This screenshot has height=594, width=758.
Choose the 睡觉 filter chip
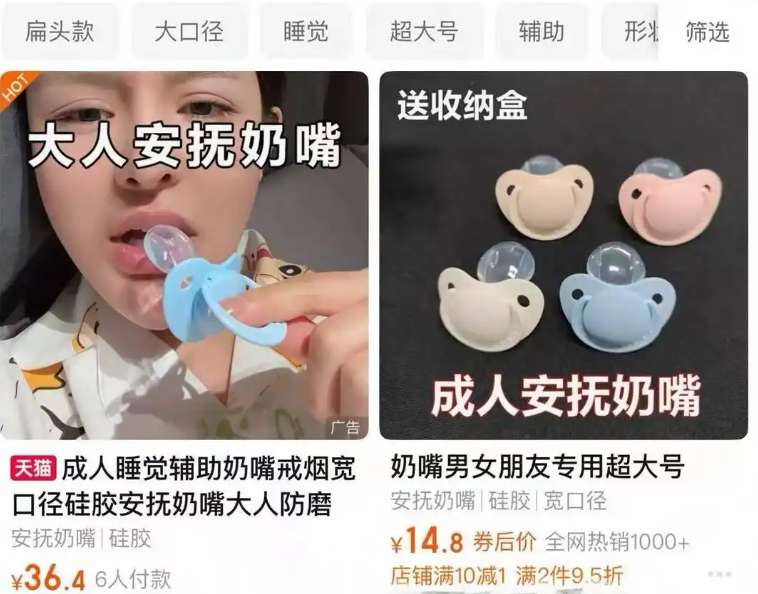coord(305,31)
